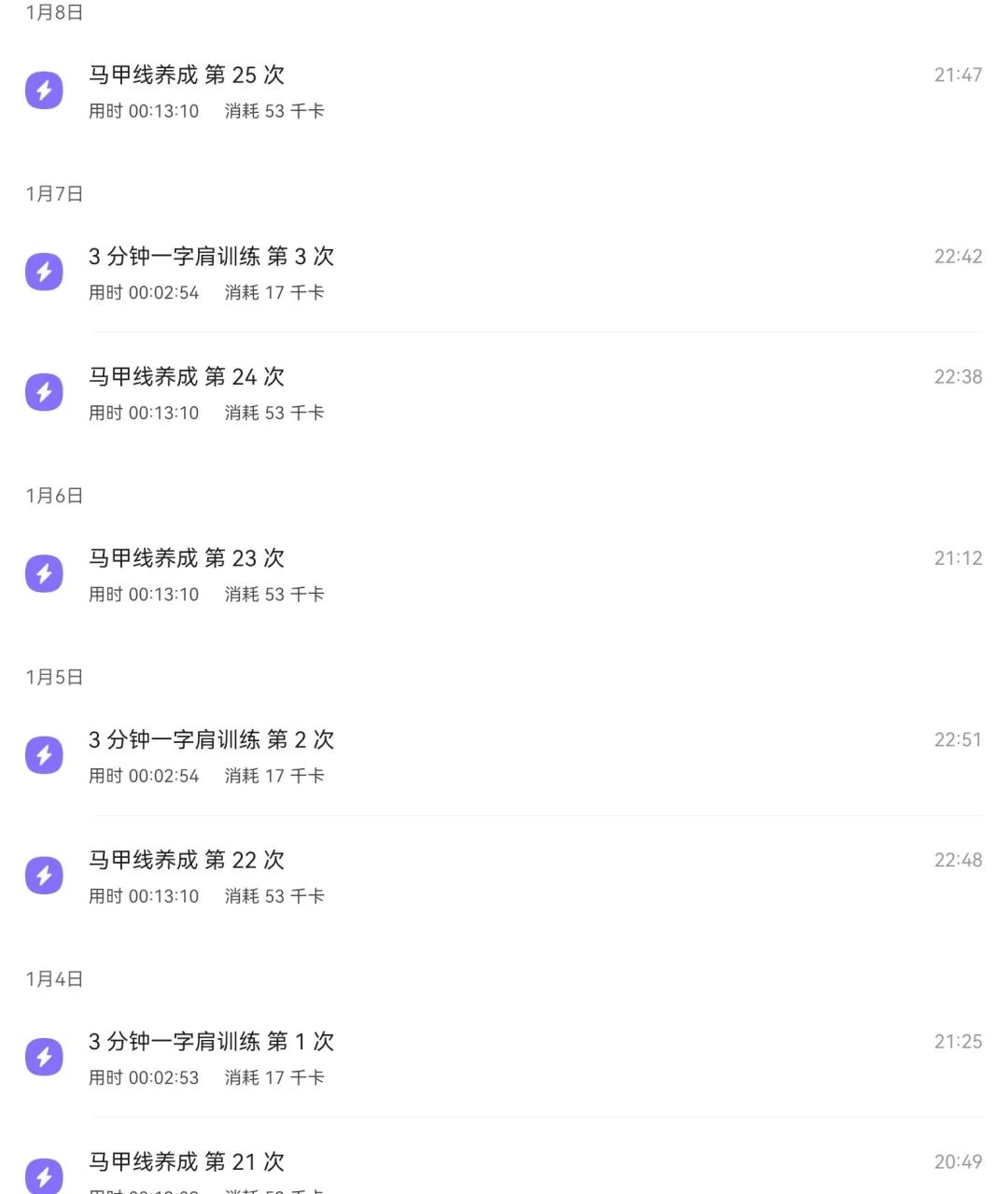The image size is (1008, 1194).
Task: Click the 1月5日 date header
Action: (53, 677)
